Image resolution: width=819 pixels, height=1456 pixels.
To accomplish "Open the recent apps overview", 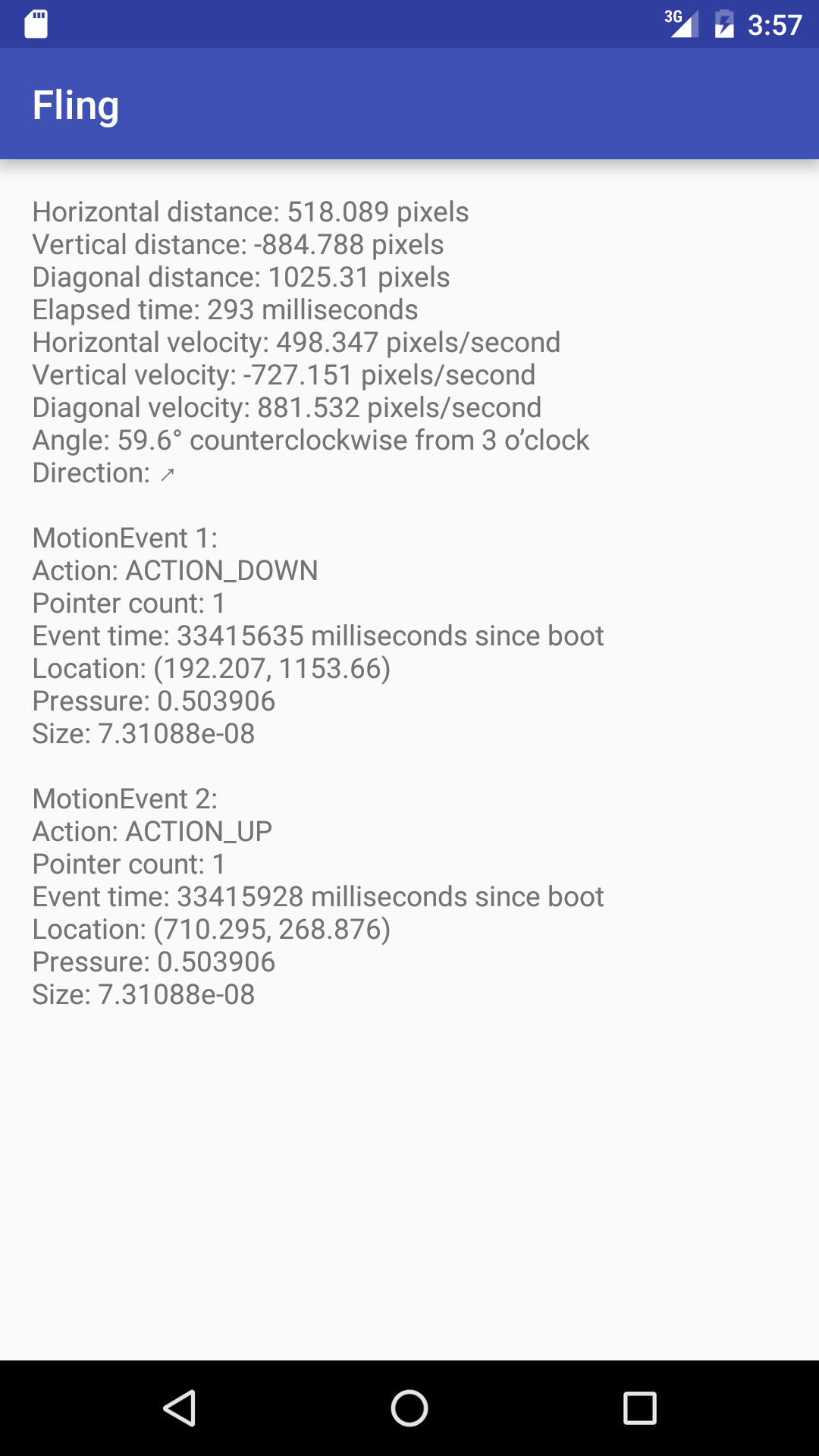I will (639, 1408).
